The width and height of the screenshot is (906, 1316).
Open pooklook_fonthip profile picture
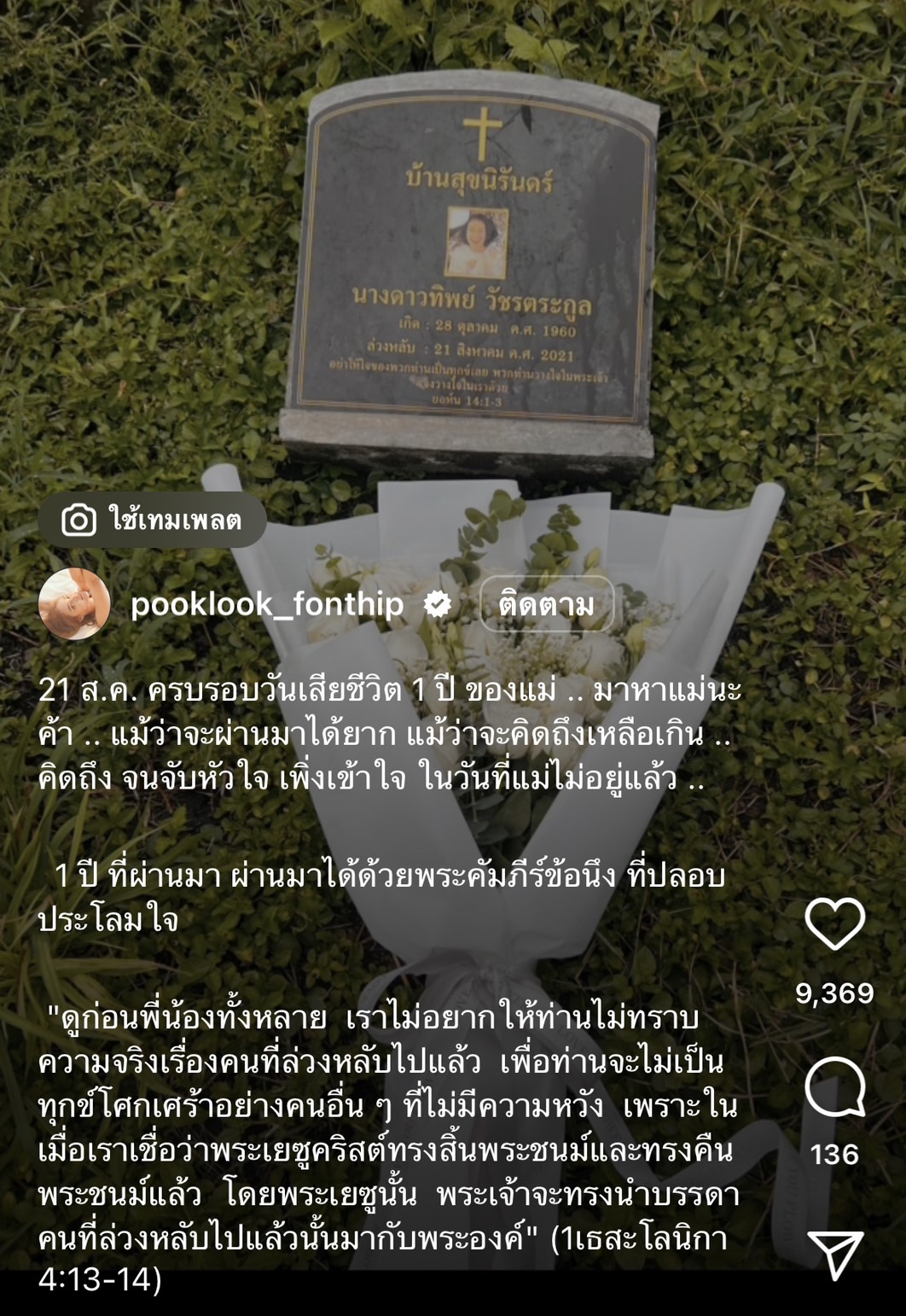coord(74,604)
